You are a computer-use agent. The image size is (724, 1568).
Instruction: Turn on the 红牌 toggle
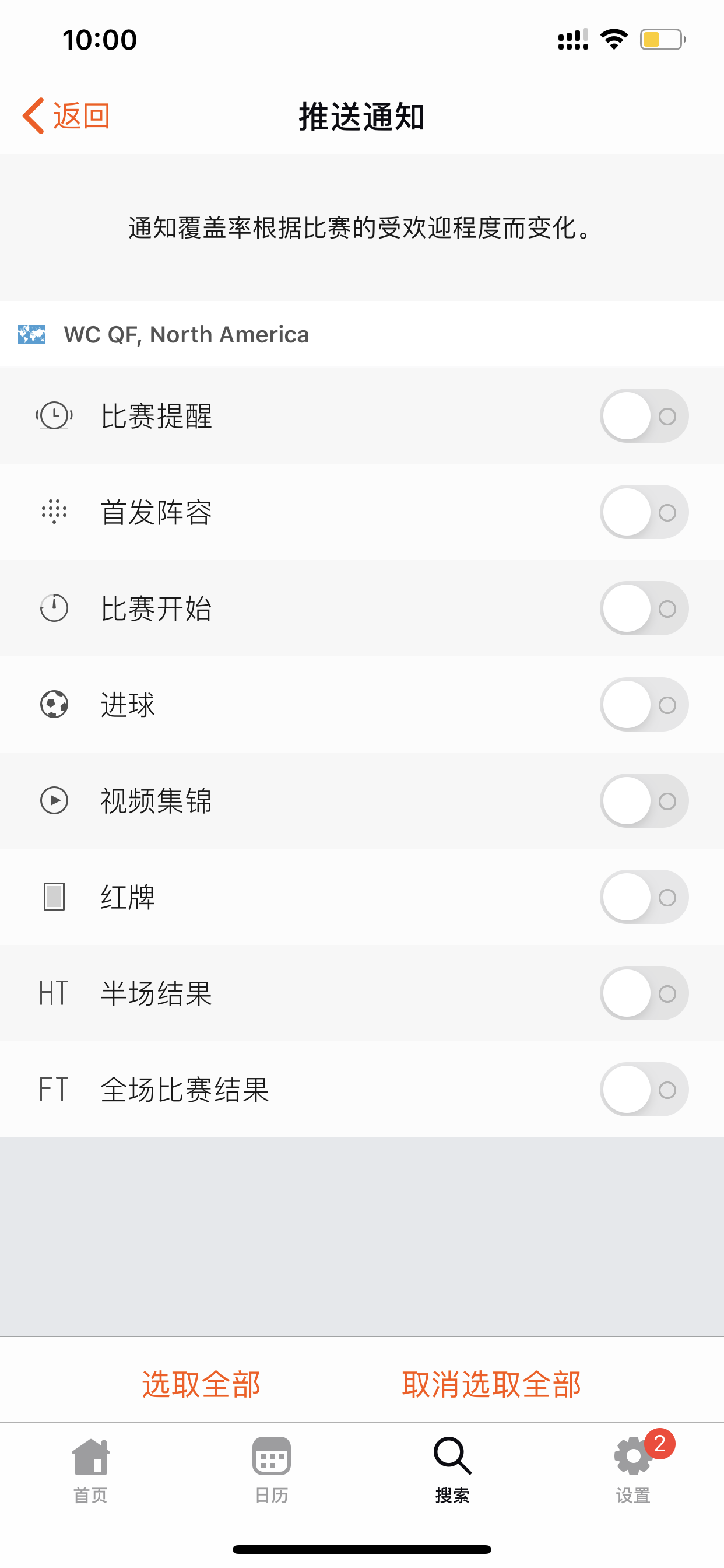(644, 897)
